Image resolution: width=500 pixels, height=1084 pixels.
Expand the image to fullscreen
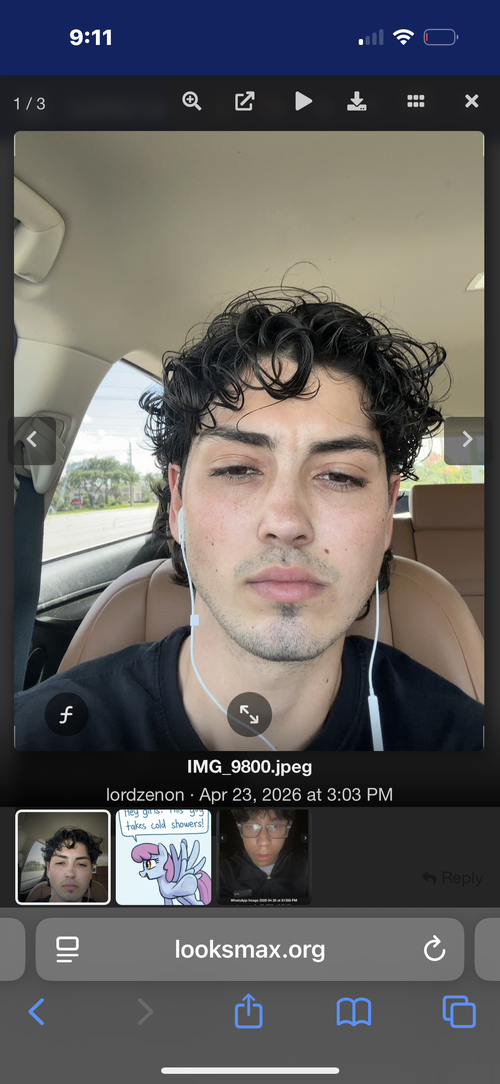(249, 714)
